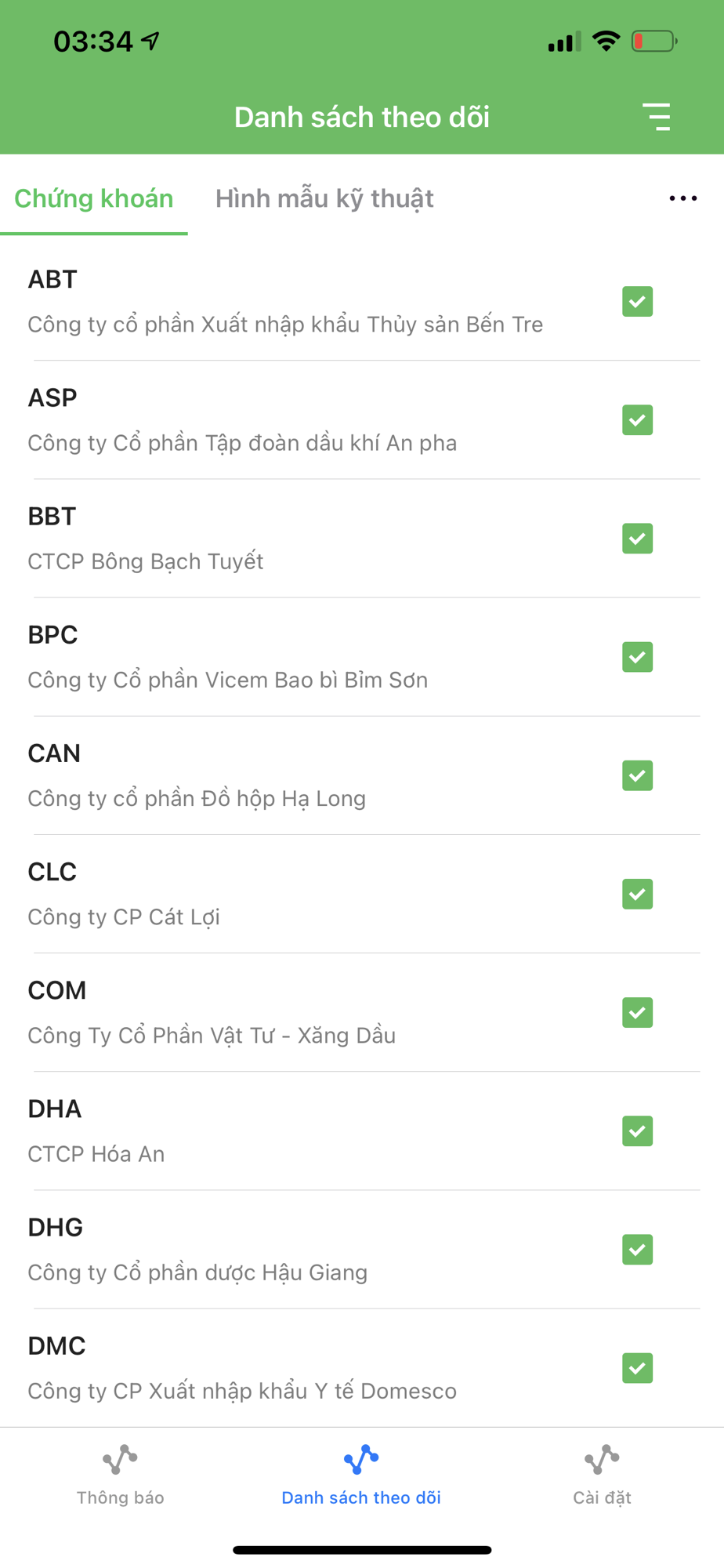Untick the COM checkbox
The width and height of the screenshot is (724, 1568).
(x=638, y=1012)
